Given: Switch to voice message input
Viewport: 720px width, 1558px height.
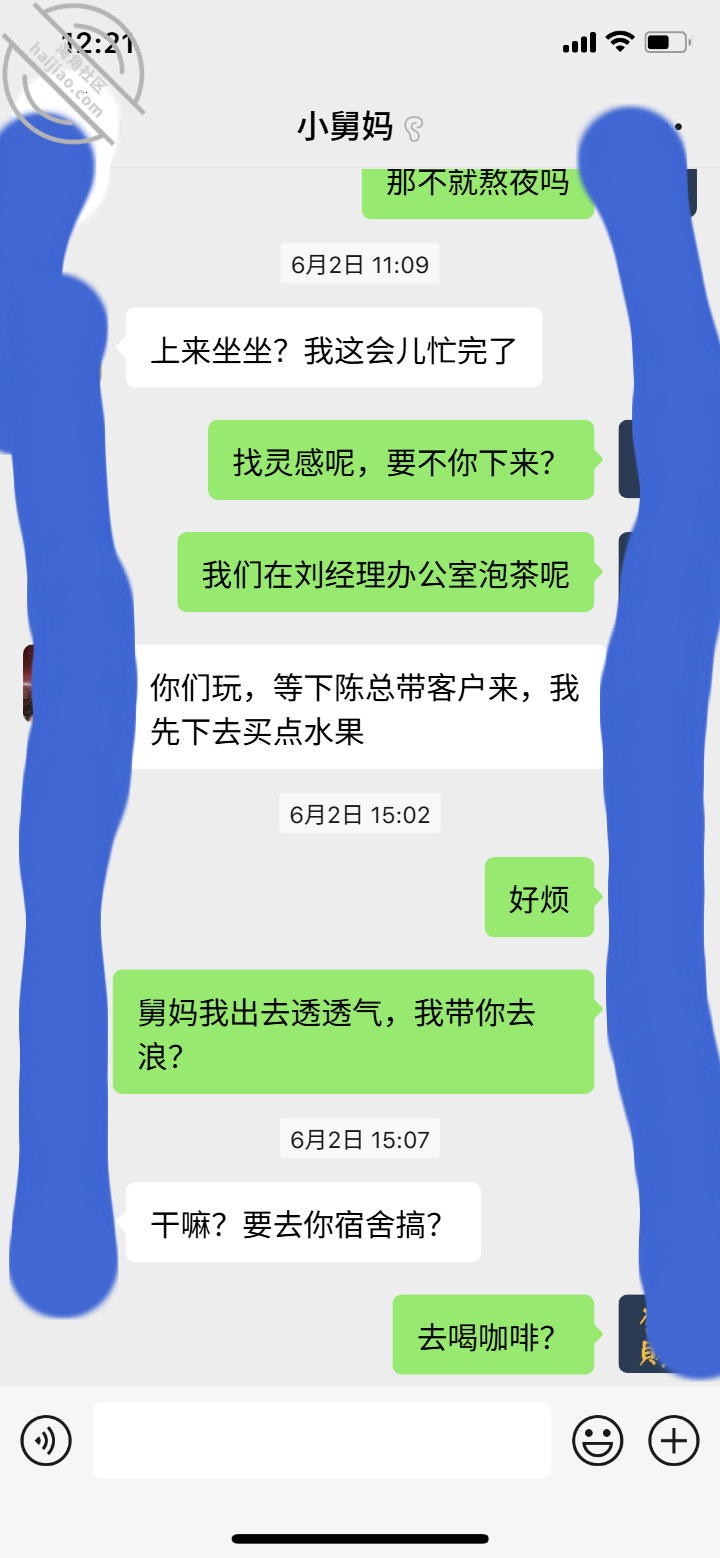Looking at the screenshot, I should click(46, 1440).
